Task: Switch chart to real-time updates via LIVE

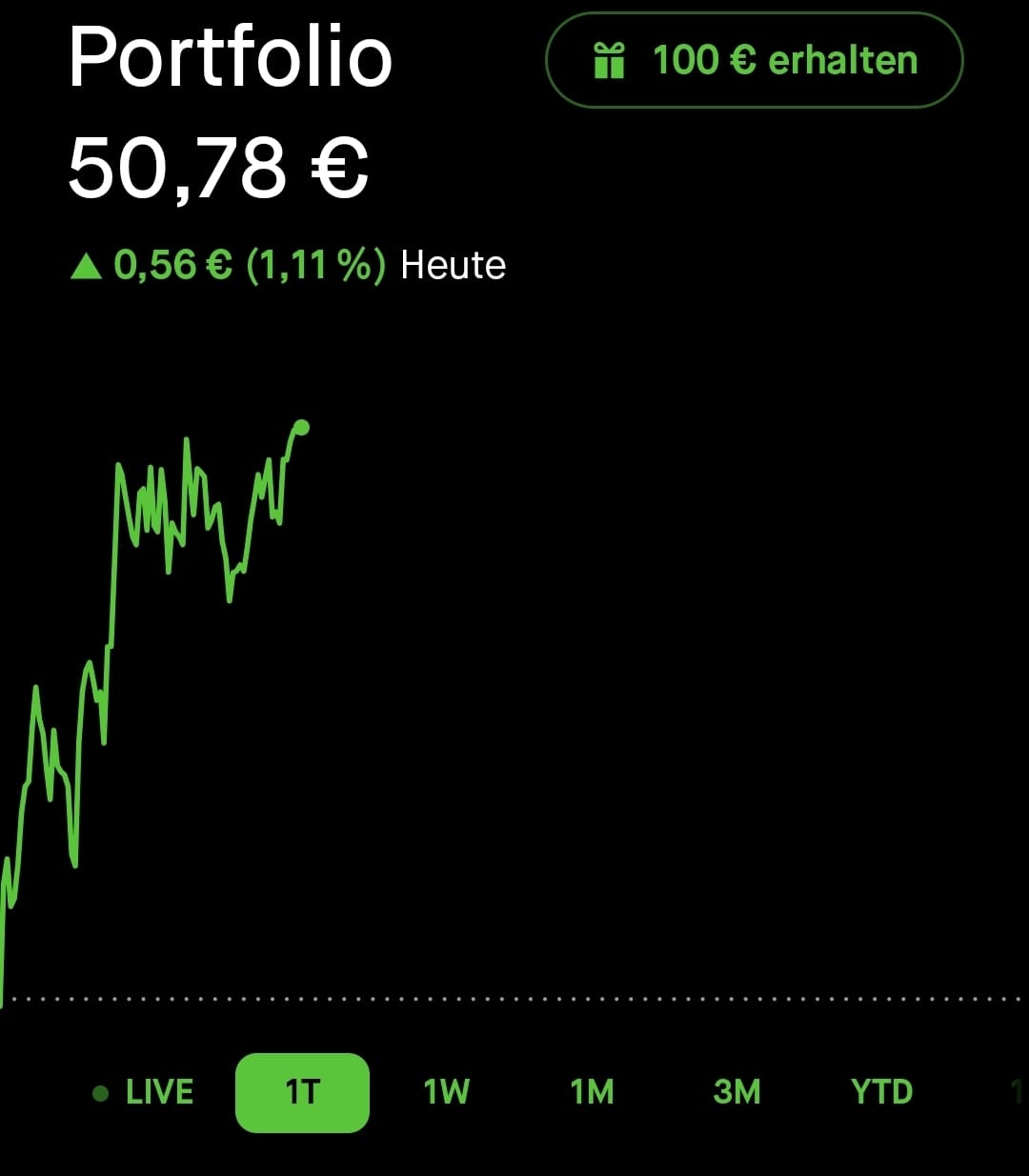Action: pos(158,1092)
